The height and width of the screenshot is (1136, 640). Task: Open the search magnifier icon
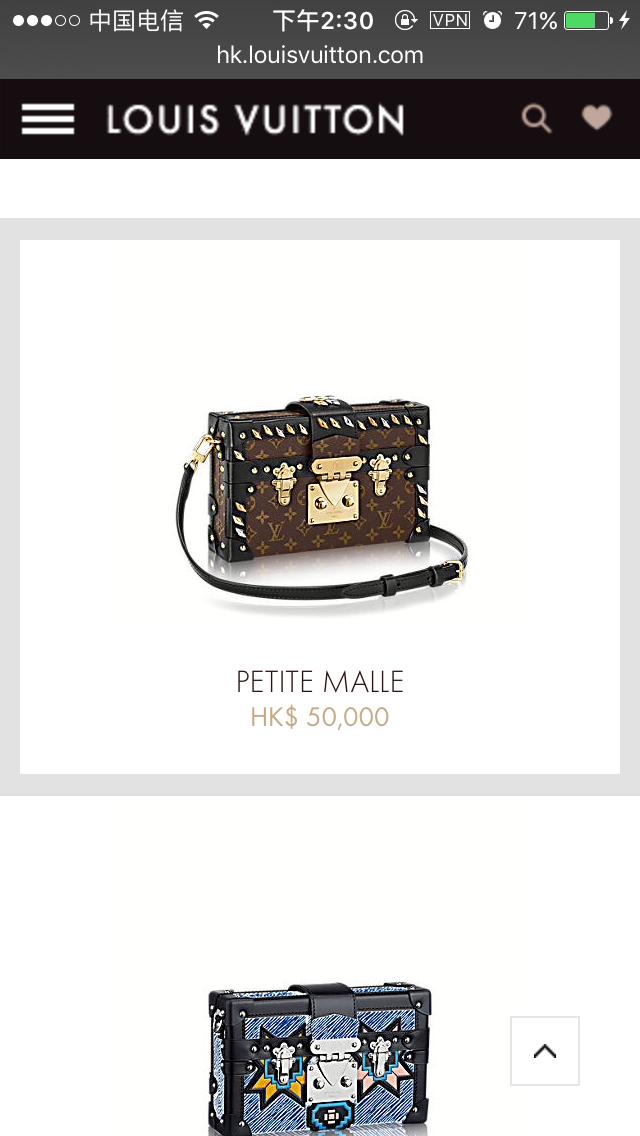click(536, 119)
